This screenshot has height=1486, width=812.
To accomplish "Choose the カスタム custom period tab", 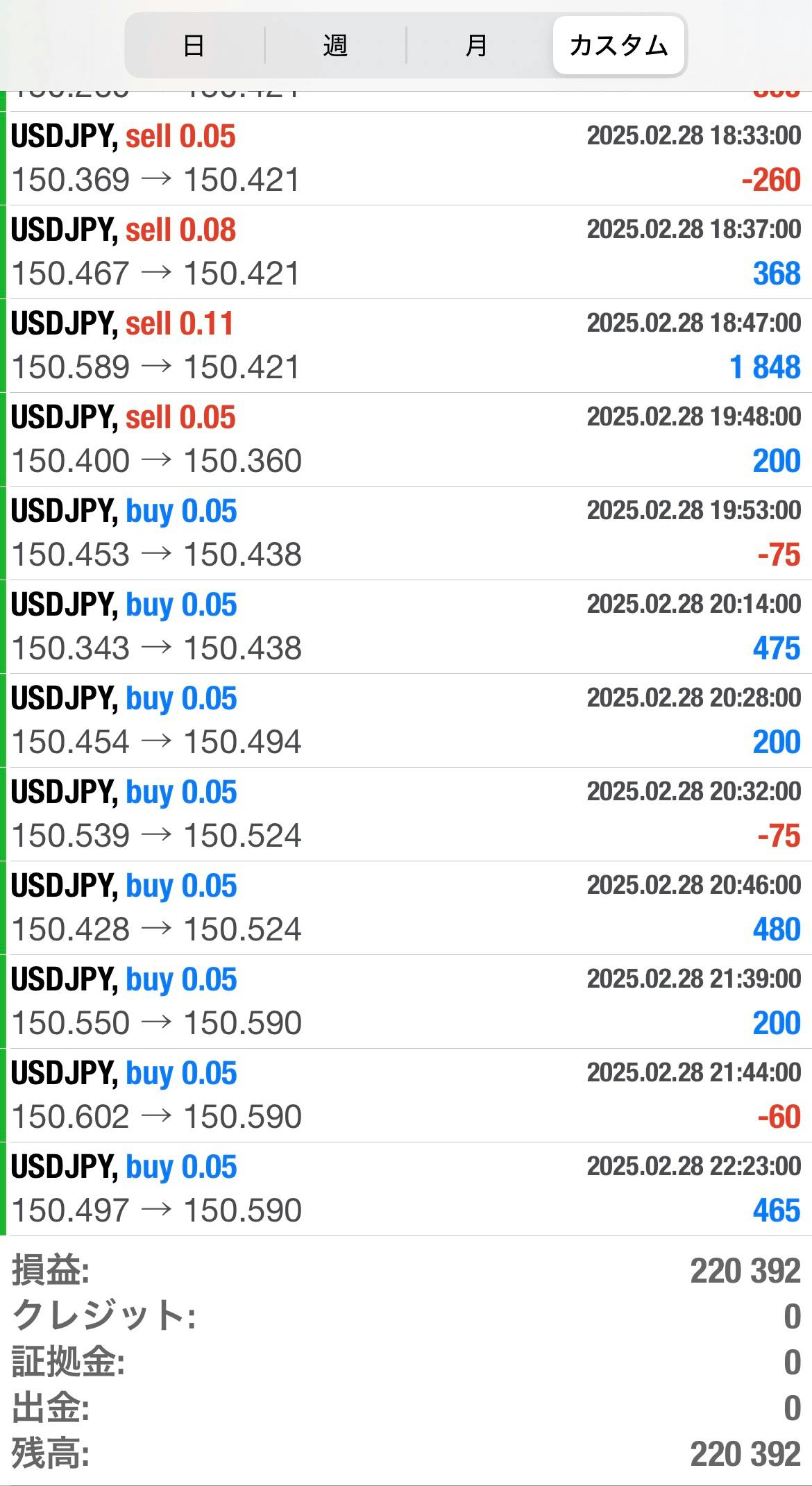I will point(618,46).
